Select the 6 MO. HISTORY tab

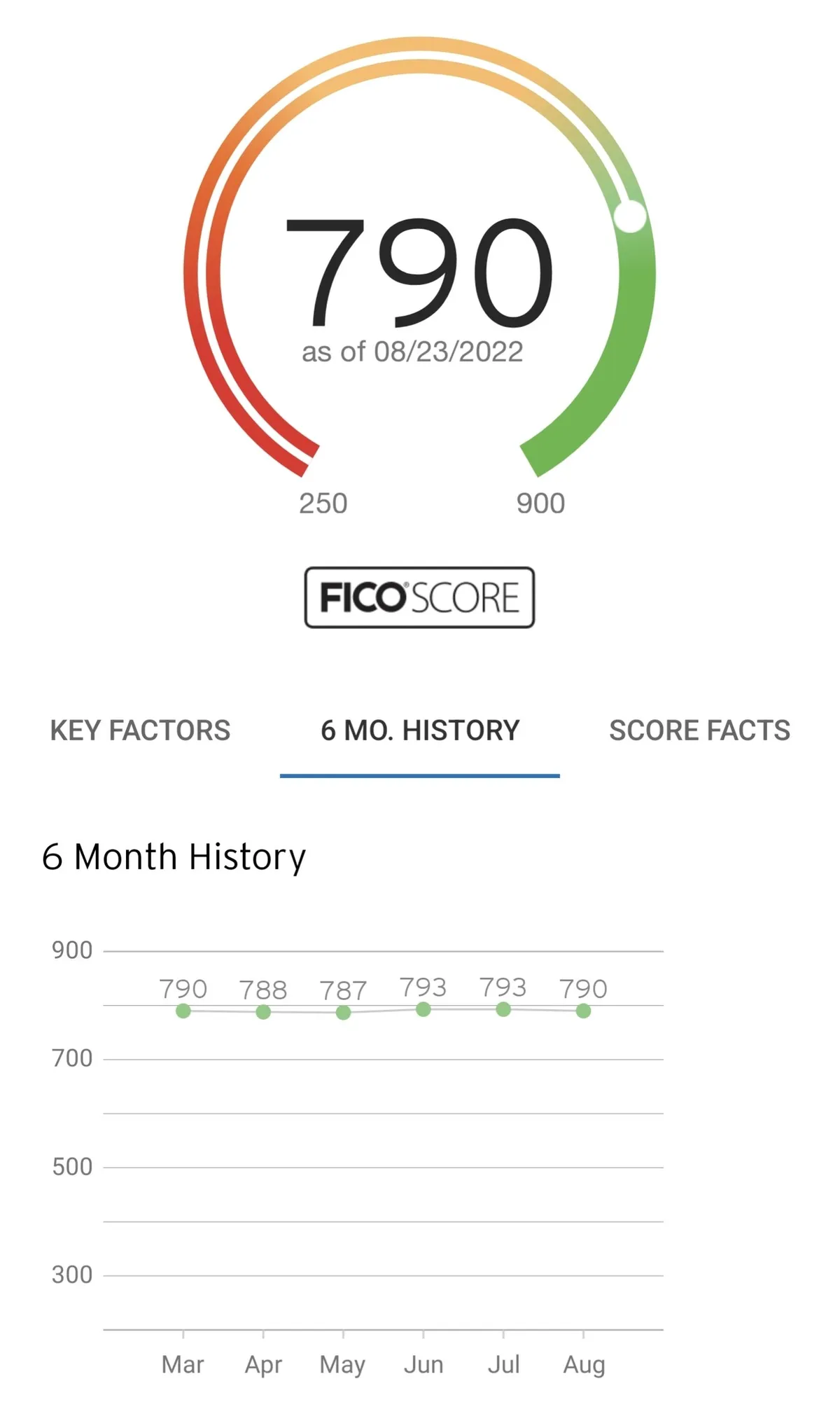pos(419,730)
